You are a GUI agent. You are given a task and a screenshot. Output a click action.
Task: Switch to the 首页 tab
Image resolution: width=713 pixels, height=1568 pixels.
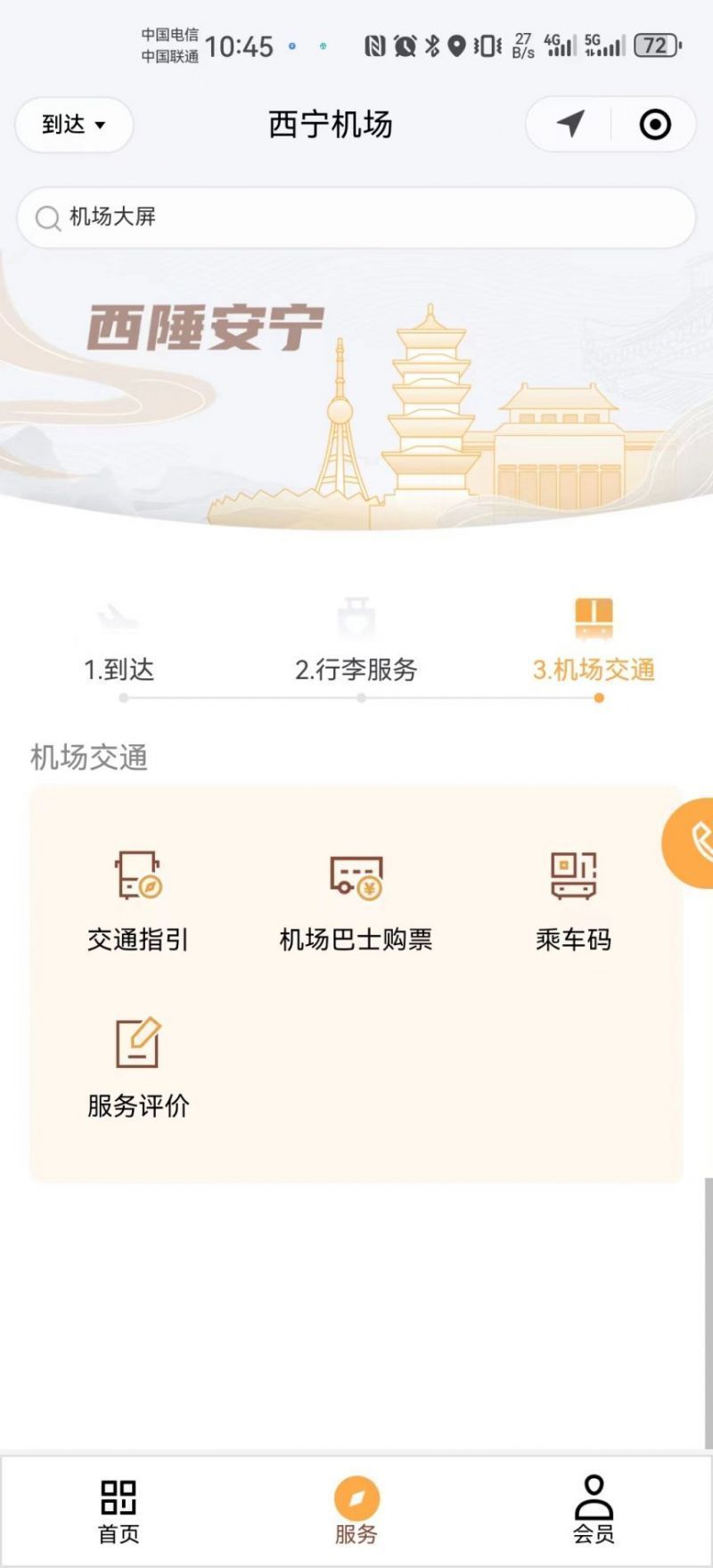tap(119, 1510)
